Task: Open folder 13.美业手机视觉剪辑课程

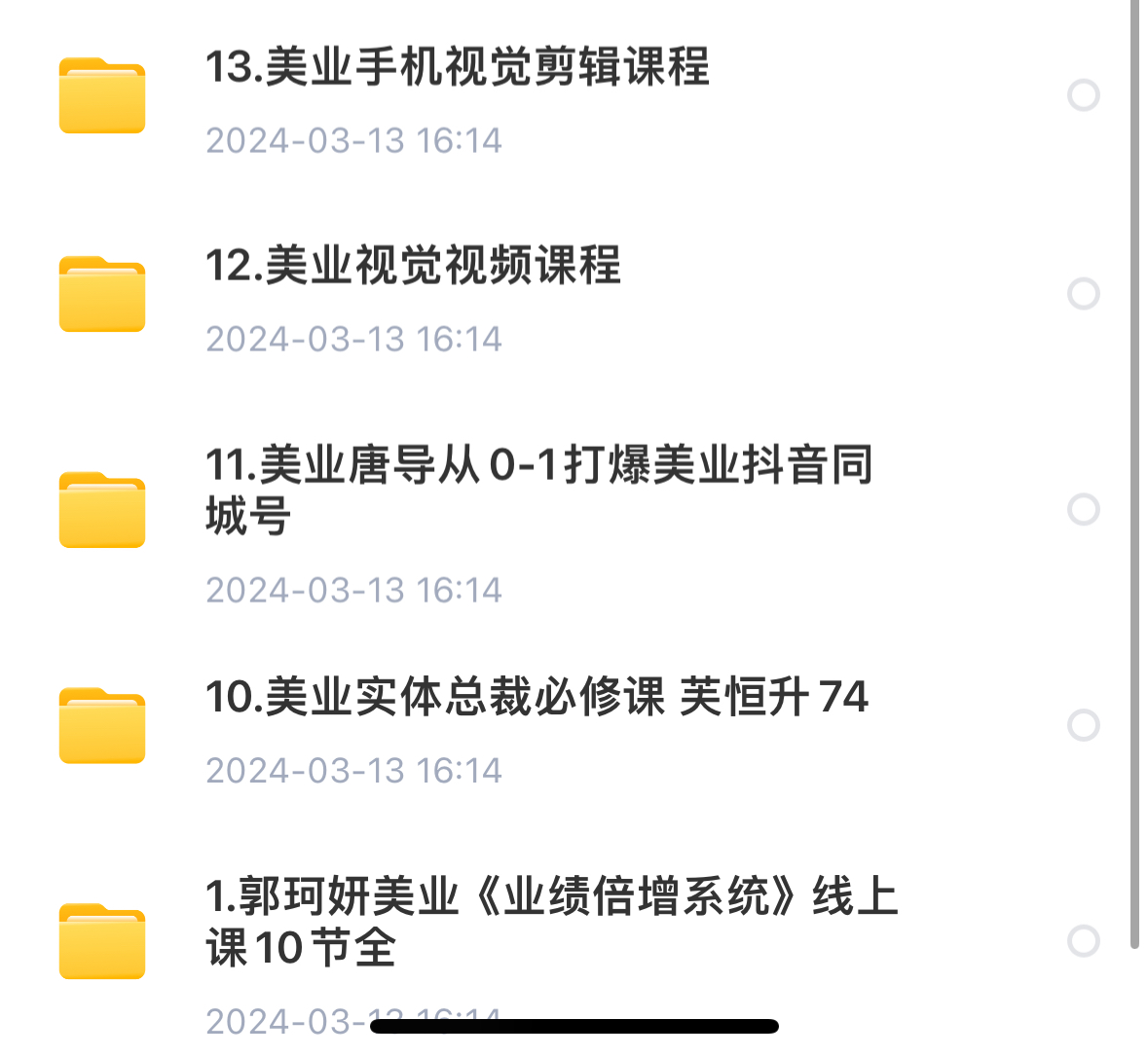Action: coord(458,68)
